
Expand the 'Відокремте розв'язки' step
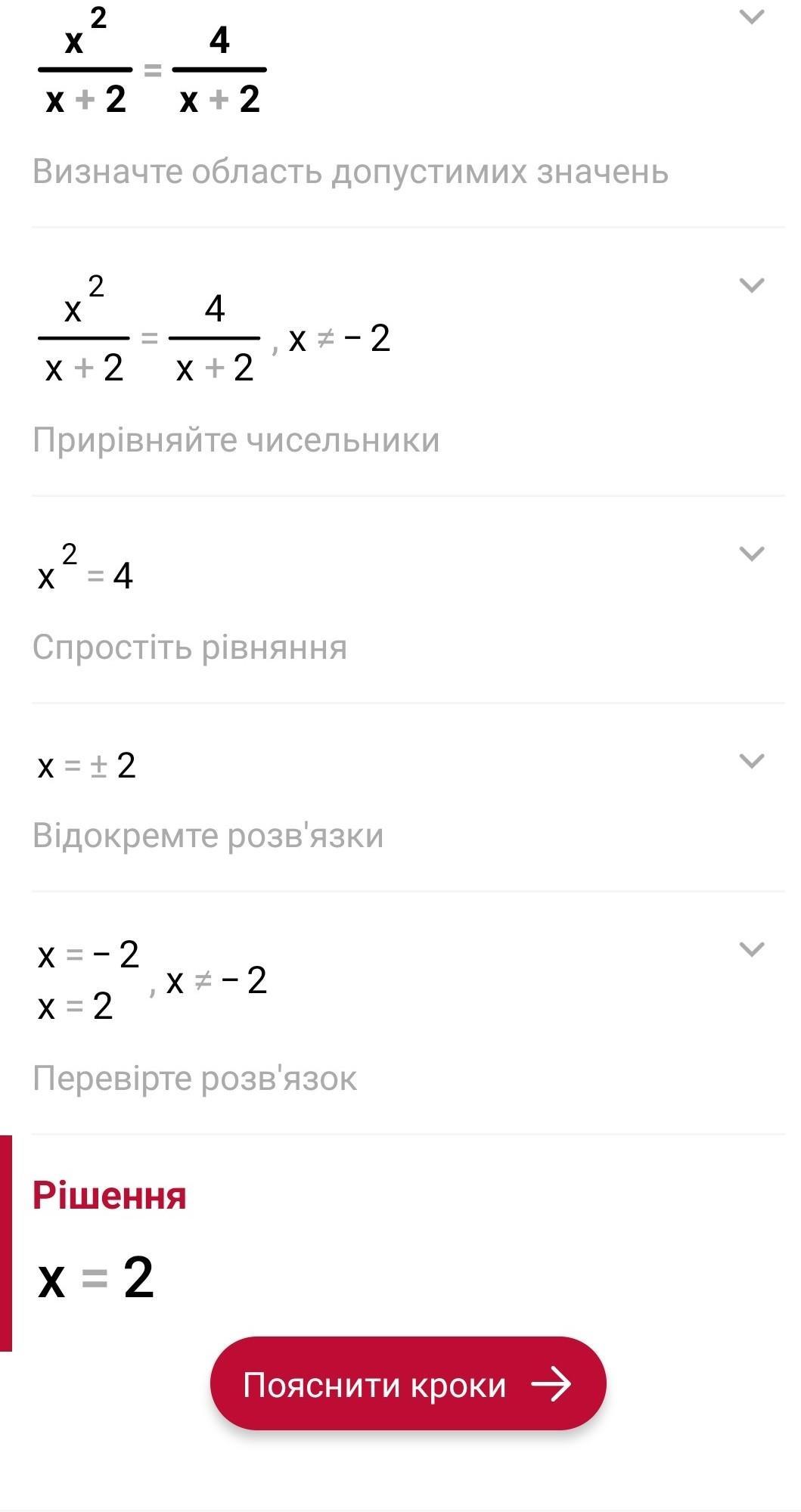click(x=751, y=761)
